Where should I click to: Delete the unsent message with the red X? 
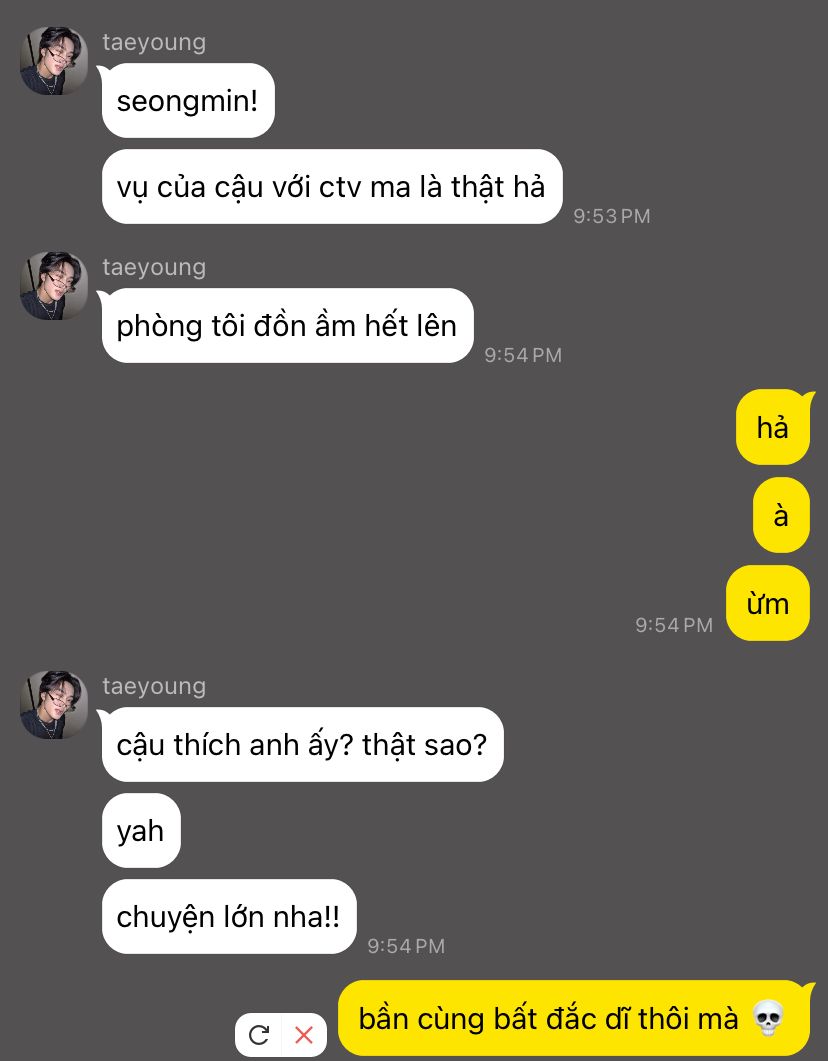(304, 1035)
